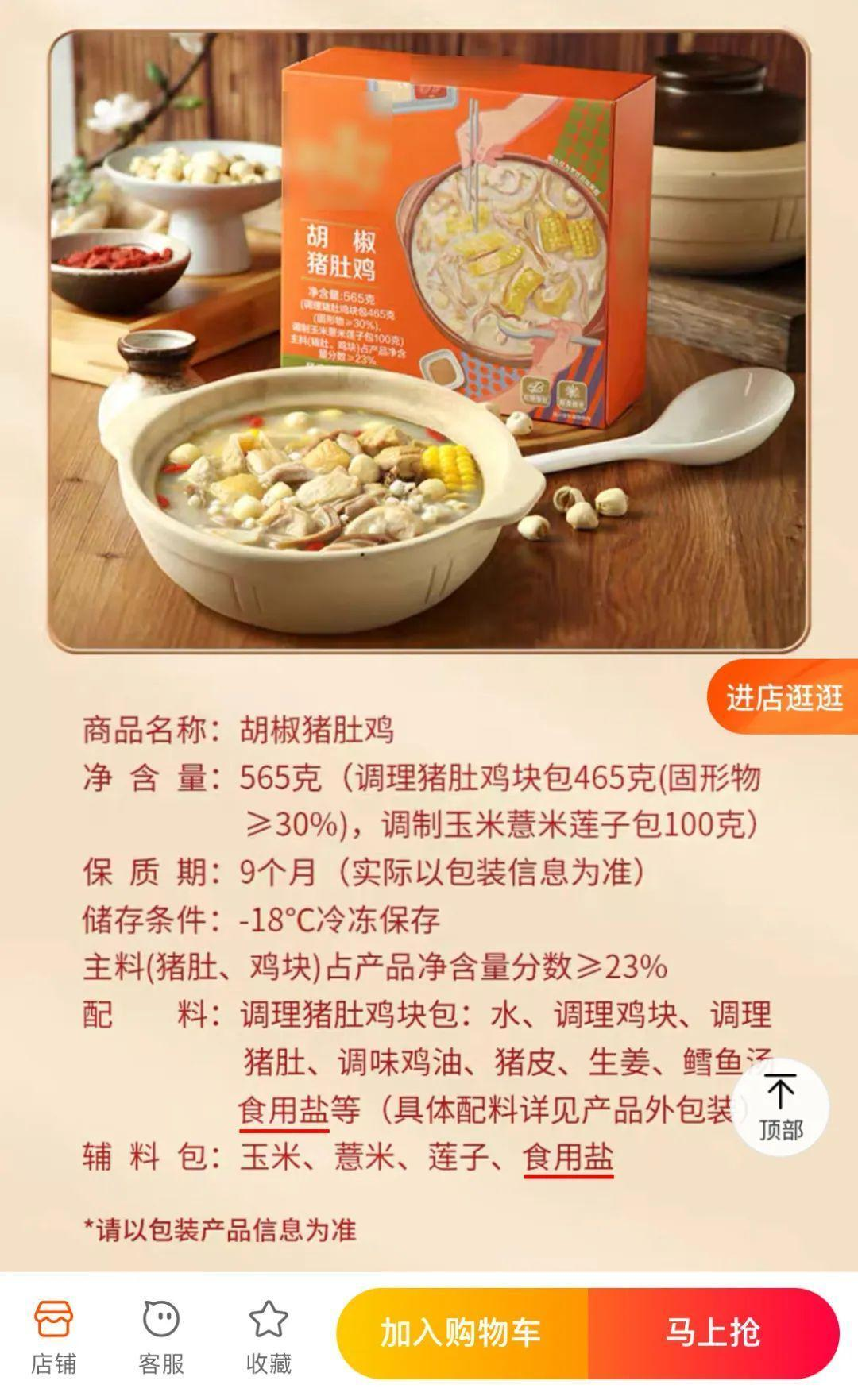This screenshot has height=1400, width=858.
Task: Tap the 进店逛逛 button
Action: click(x=783, y=698)
